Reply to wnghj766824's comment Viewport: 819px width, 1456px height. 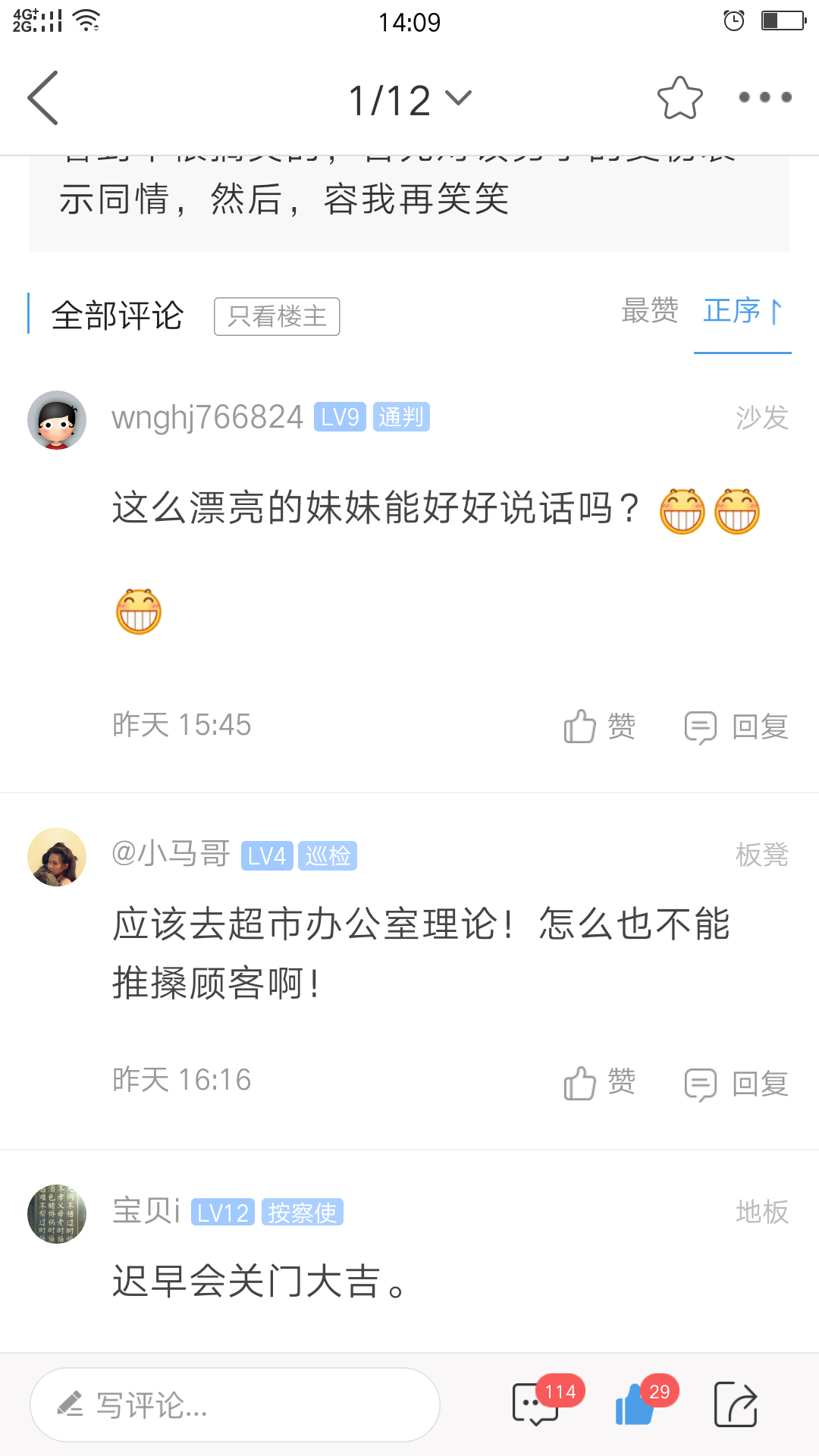736,726
